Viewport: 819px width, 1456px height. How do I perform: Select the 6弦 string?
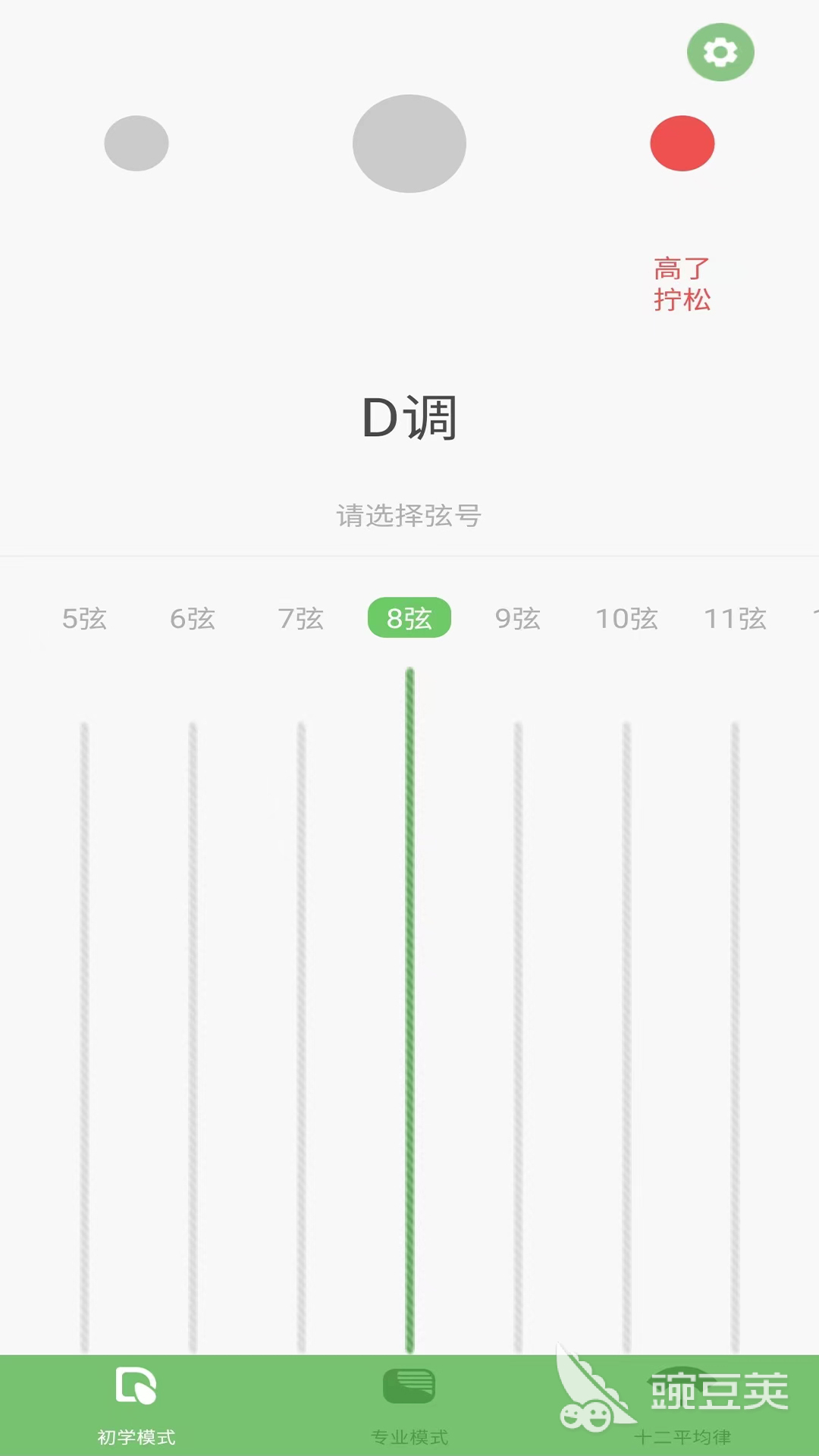[193, 619]
